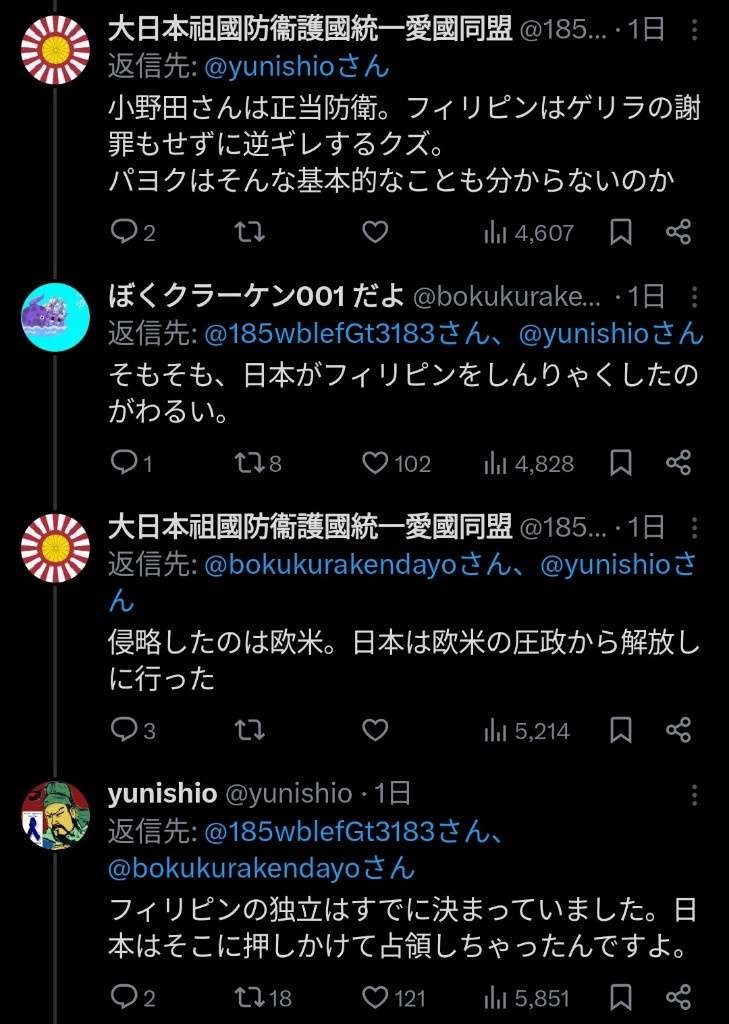
Task: Reply to ぼくクラーケン001's tweet
Action: click(123, 463)
